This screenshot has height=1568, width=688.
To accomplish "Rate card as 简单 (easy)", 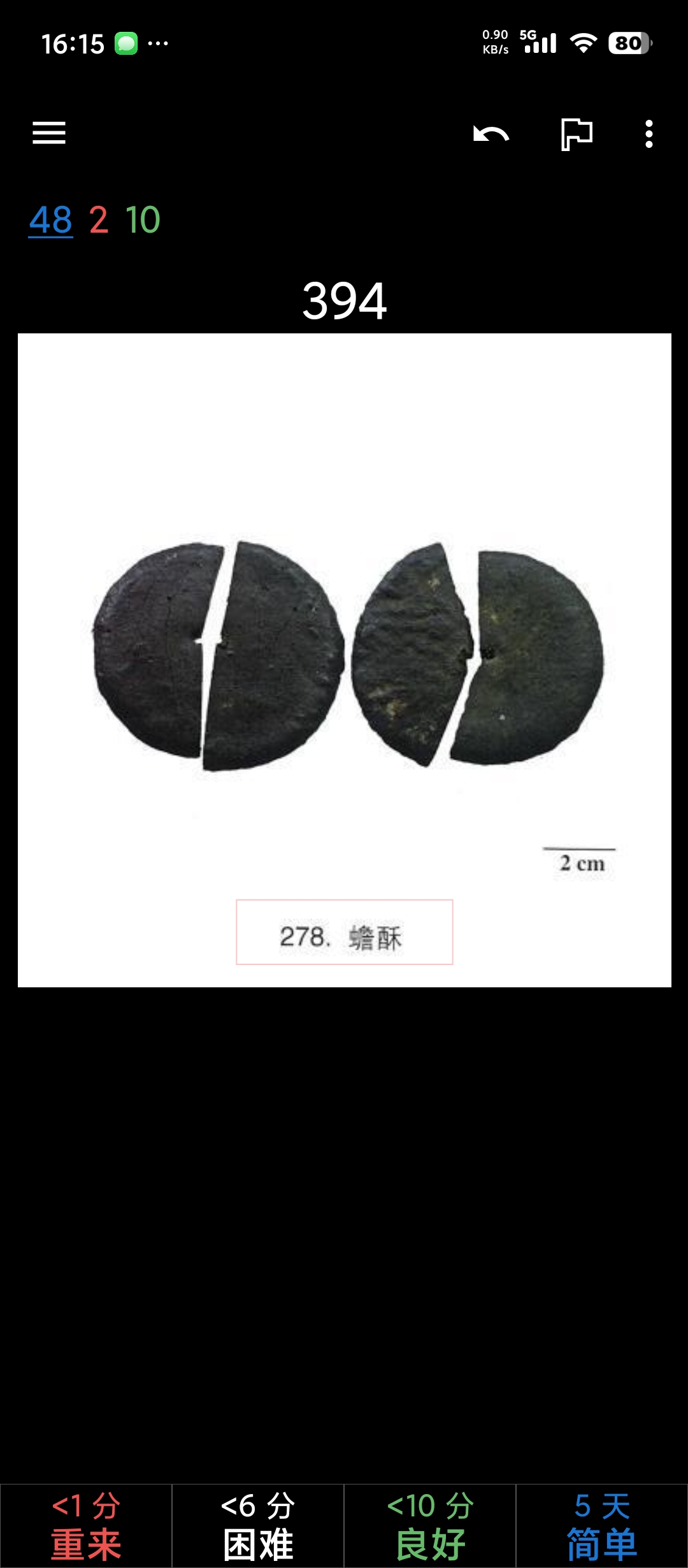I will click(x=602, y=1526).
